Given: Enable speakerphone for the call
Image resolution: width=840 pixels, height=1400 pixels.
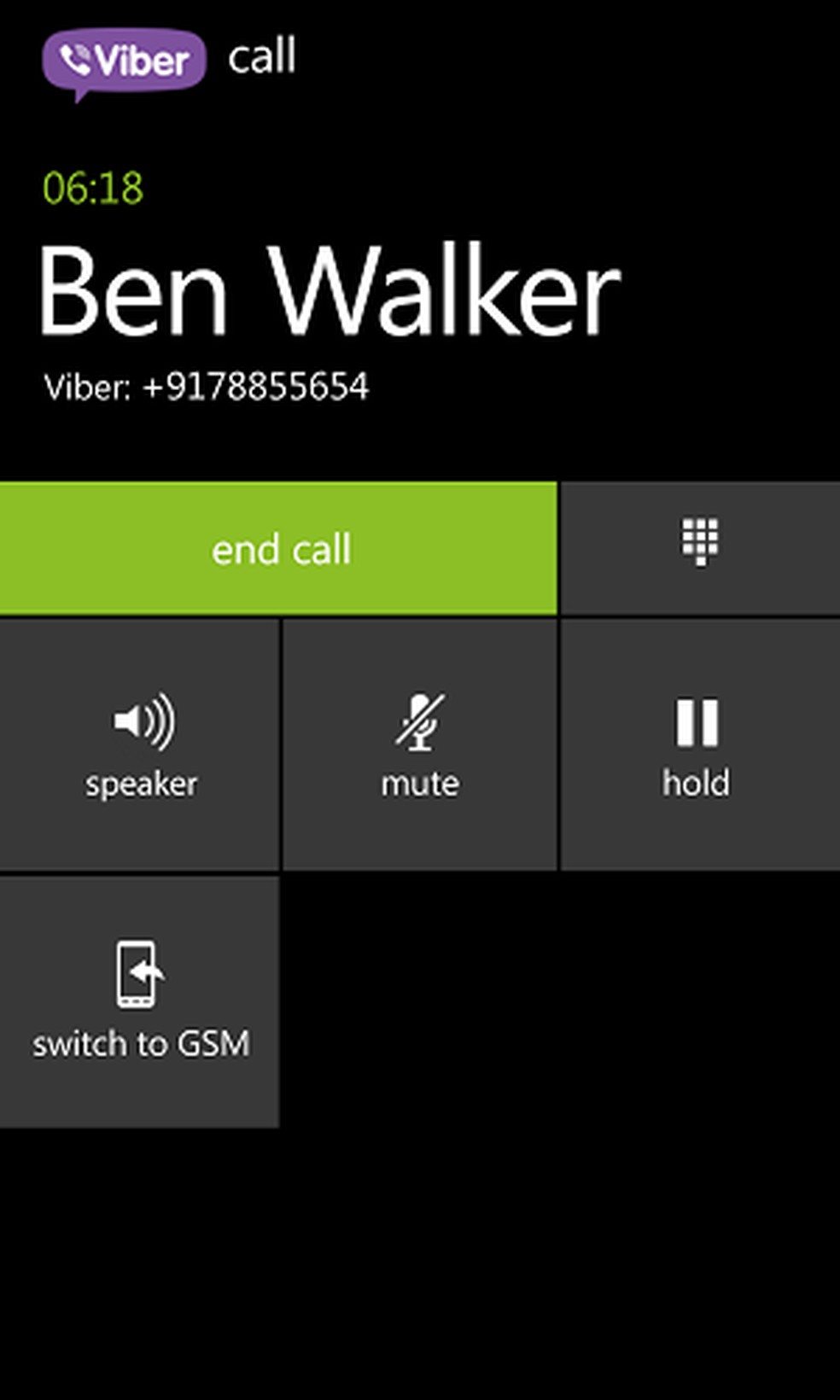Looking at the screenshot, I should 142,747.
